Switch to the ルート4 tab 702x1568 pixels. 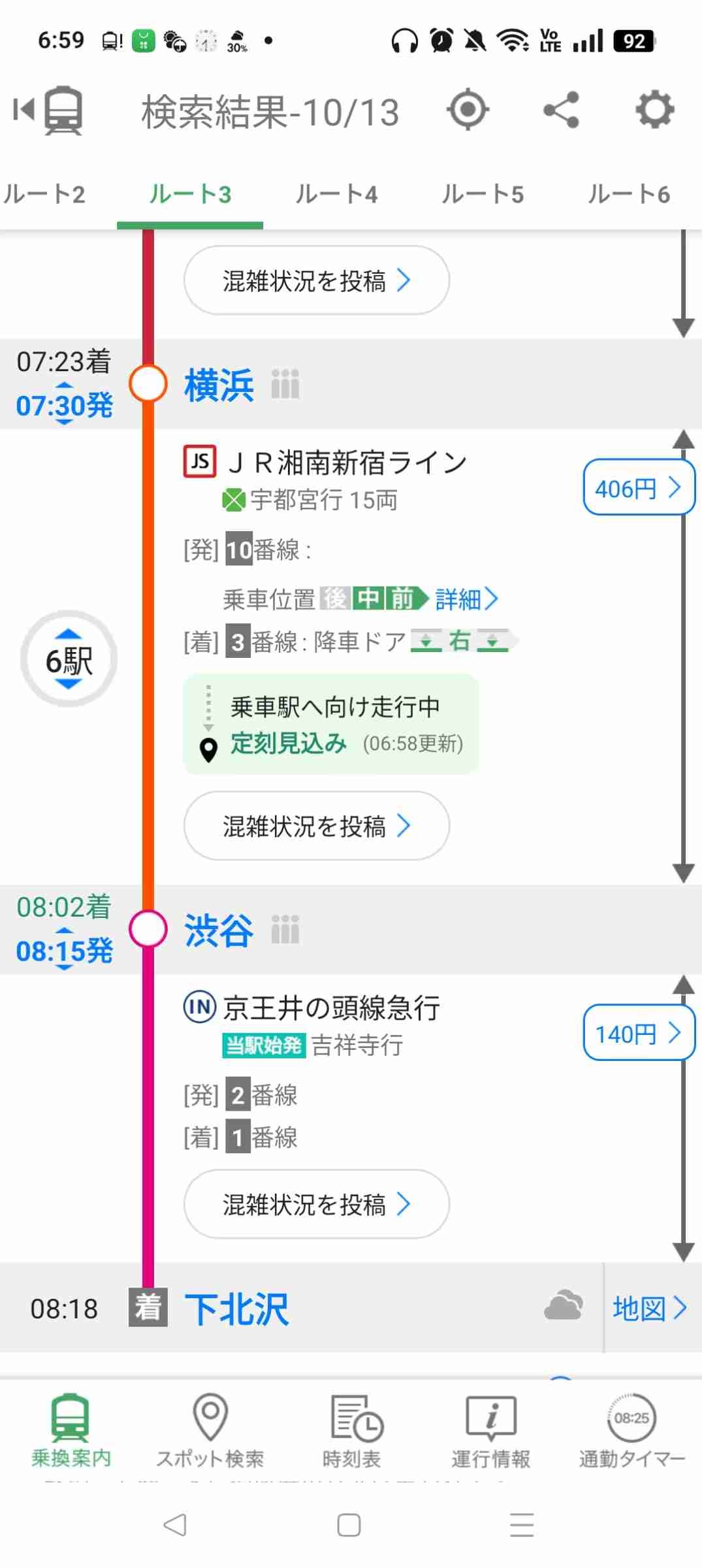(336, 194)
